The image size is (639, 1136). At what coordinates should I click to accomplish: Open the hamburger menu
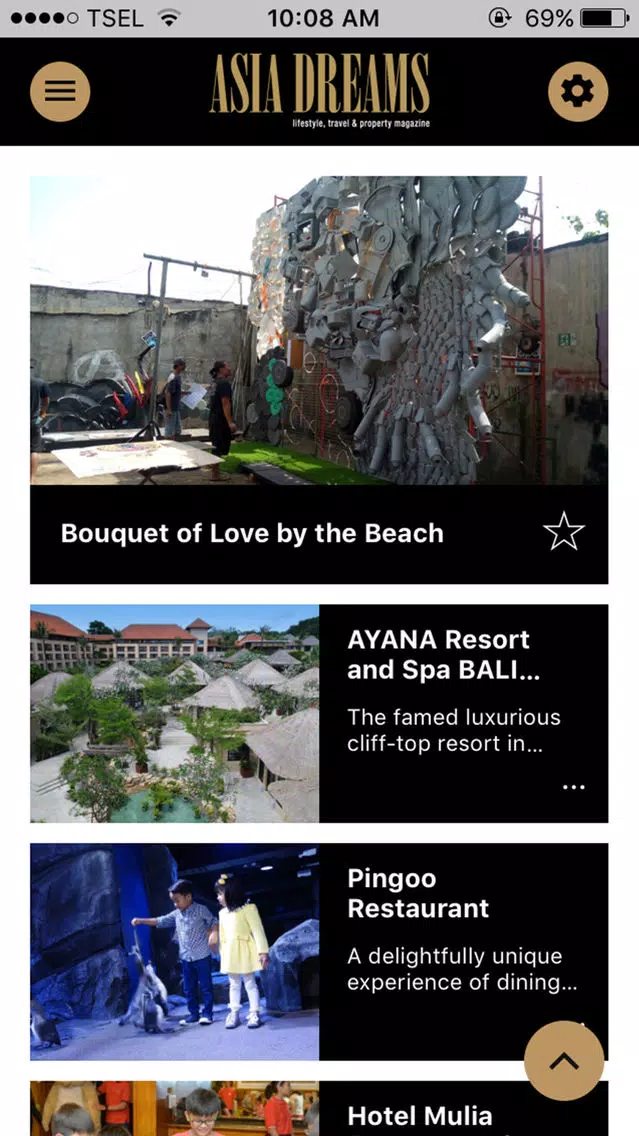coord(60,91)
